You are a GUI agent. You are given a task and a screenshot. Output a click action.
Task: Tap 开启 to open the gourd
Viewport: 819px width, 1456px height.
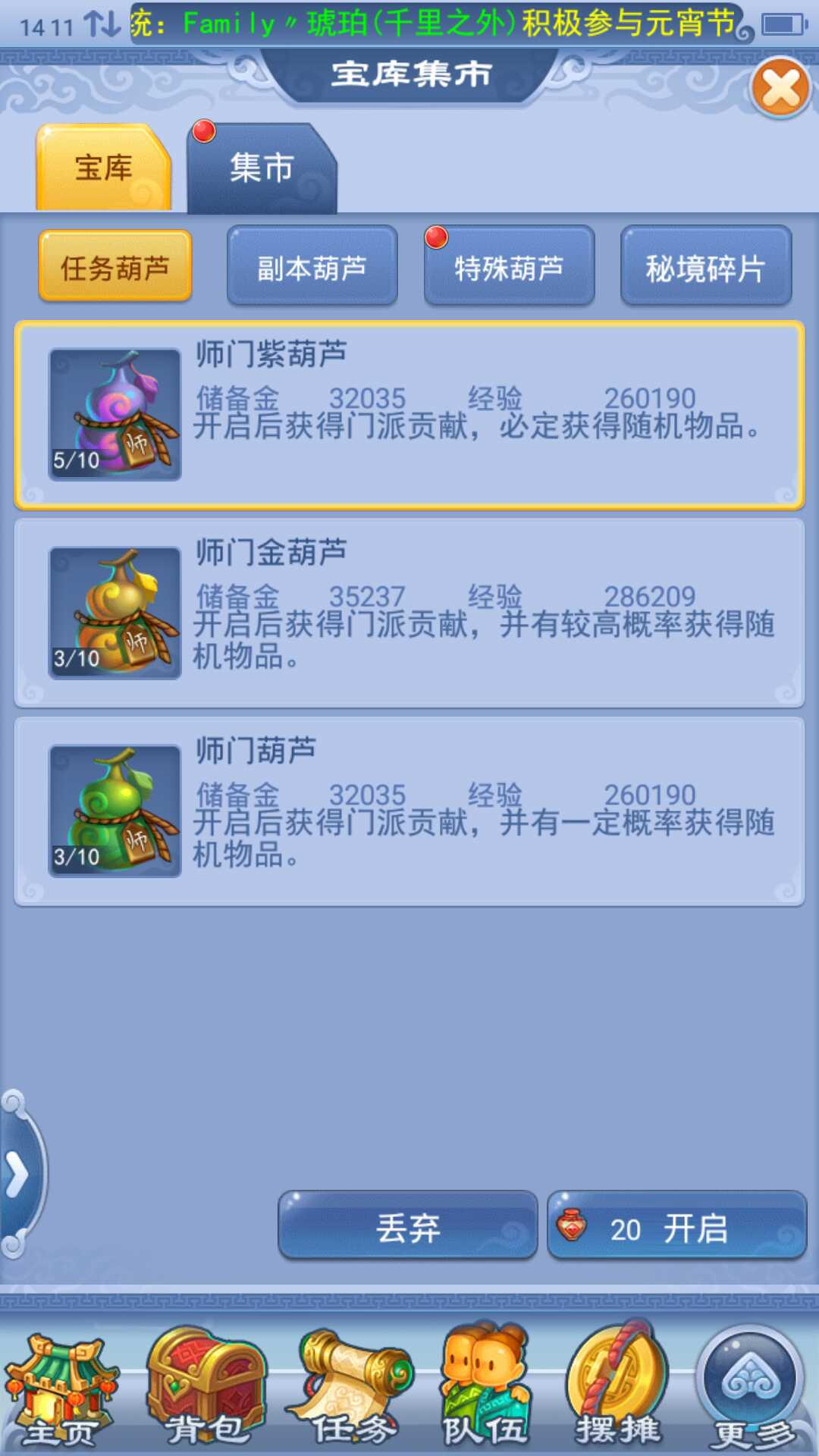coord(676,1225)
